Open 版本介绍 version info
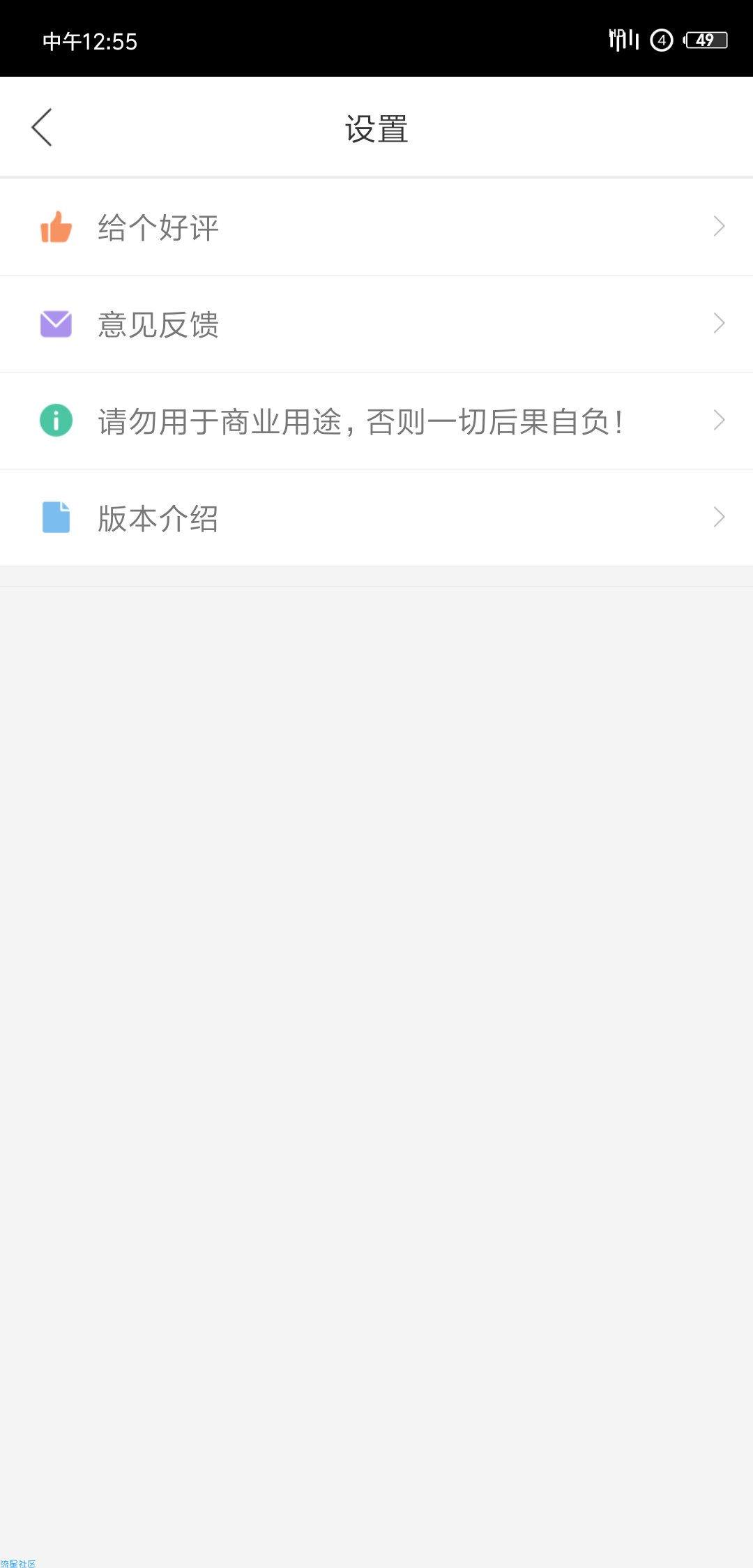Screen dimensions: 753x1568 click(x=376, y=518)
